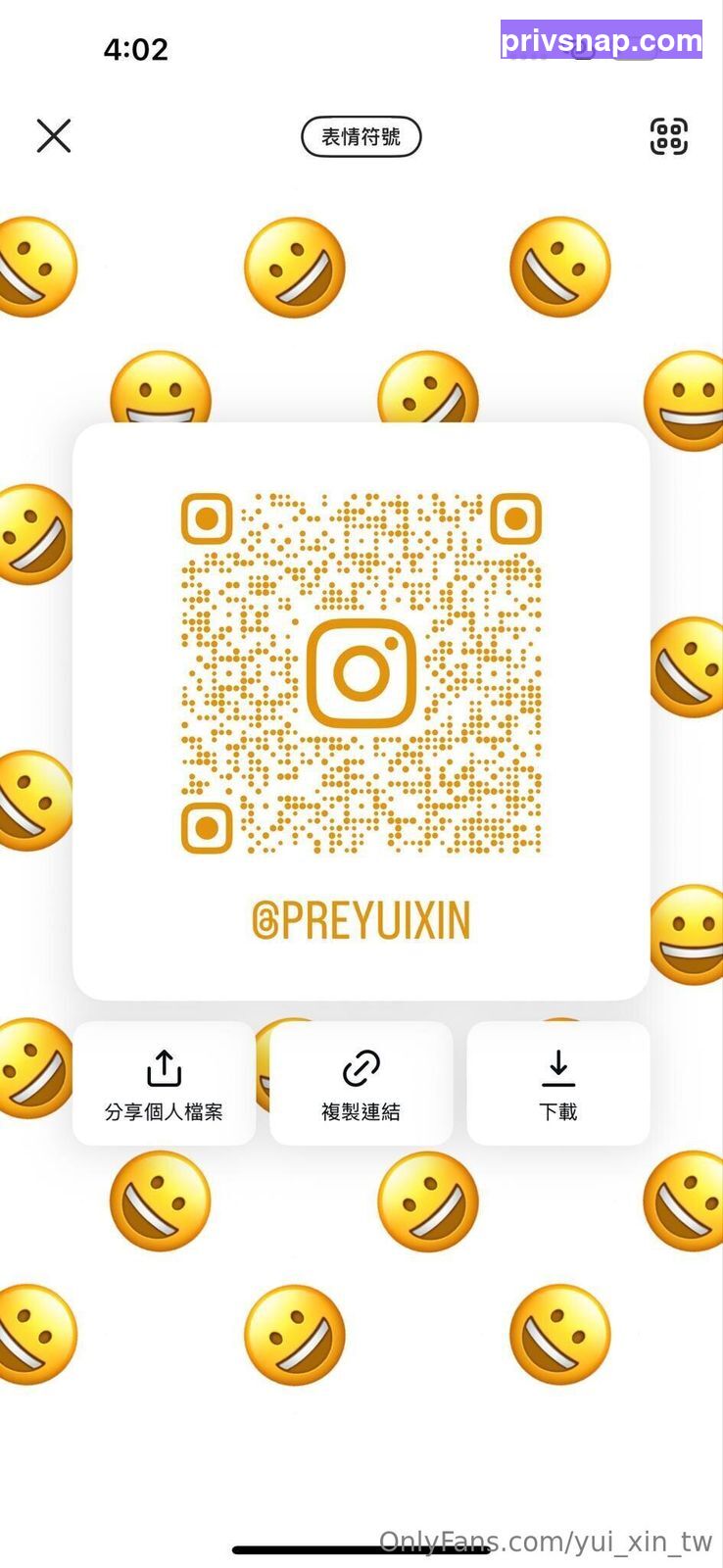Close the QR code screen
723x1568 pixels.
54,136
